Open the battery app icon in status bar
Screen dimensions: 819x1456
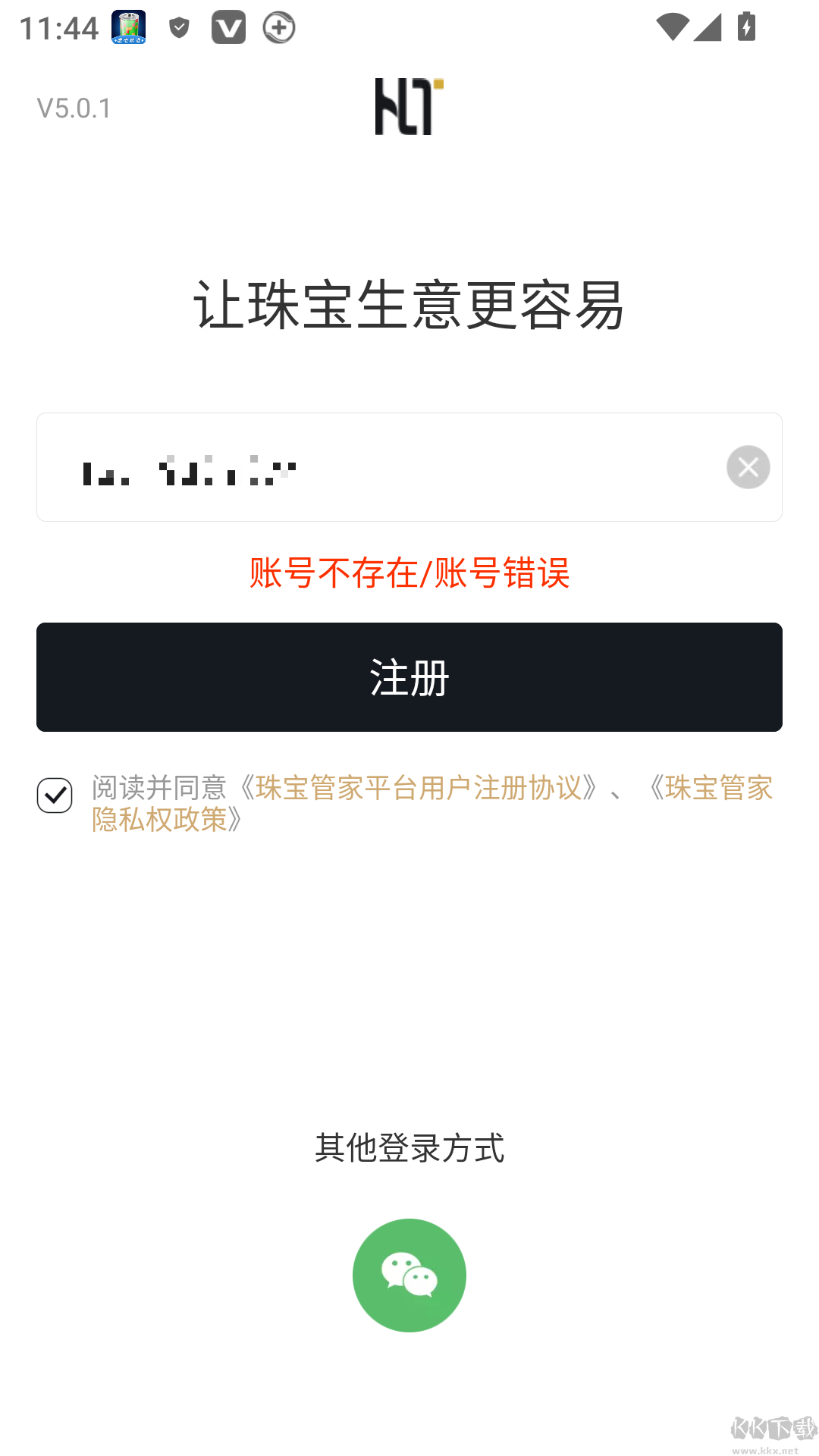129,27
